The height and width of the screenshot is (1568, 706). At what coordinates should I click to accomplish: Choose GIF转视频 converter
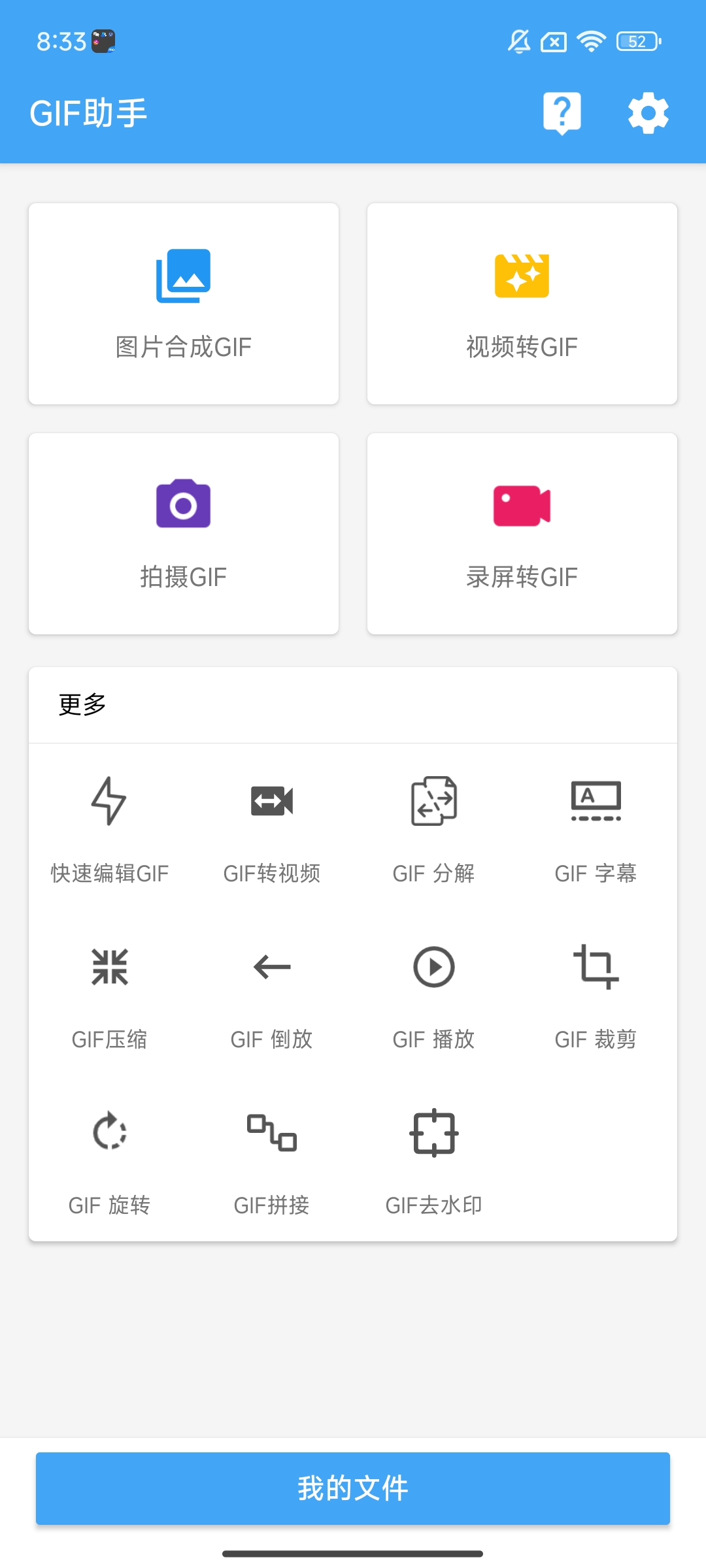point(272,828)
